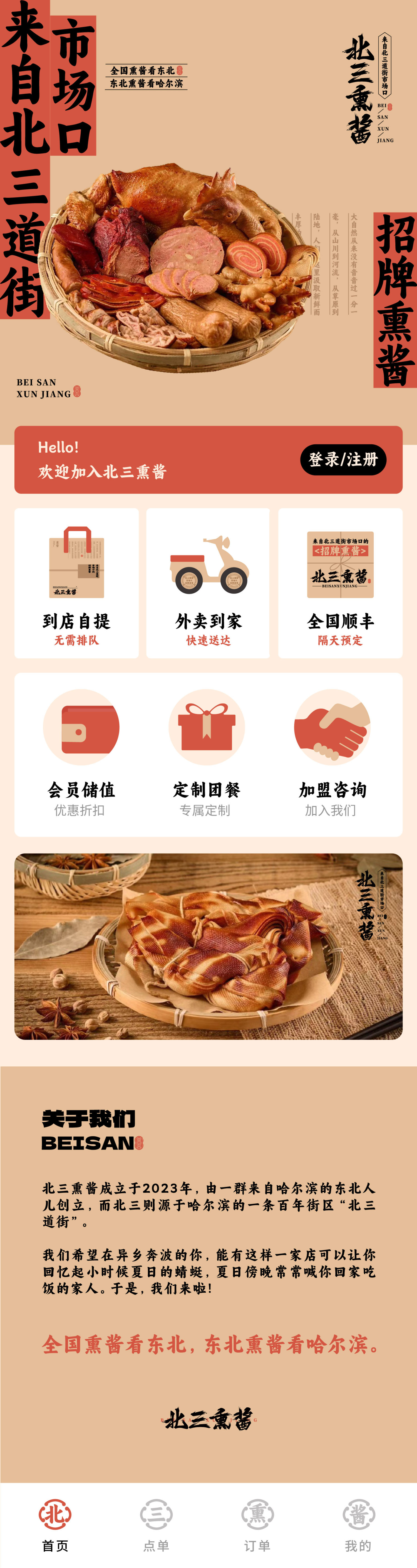Viewport: 417px width, 1568px height.
Task: Open 全国顺丰 nationwide shipping
Action: [x=340, y=583]
